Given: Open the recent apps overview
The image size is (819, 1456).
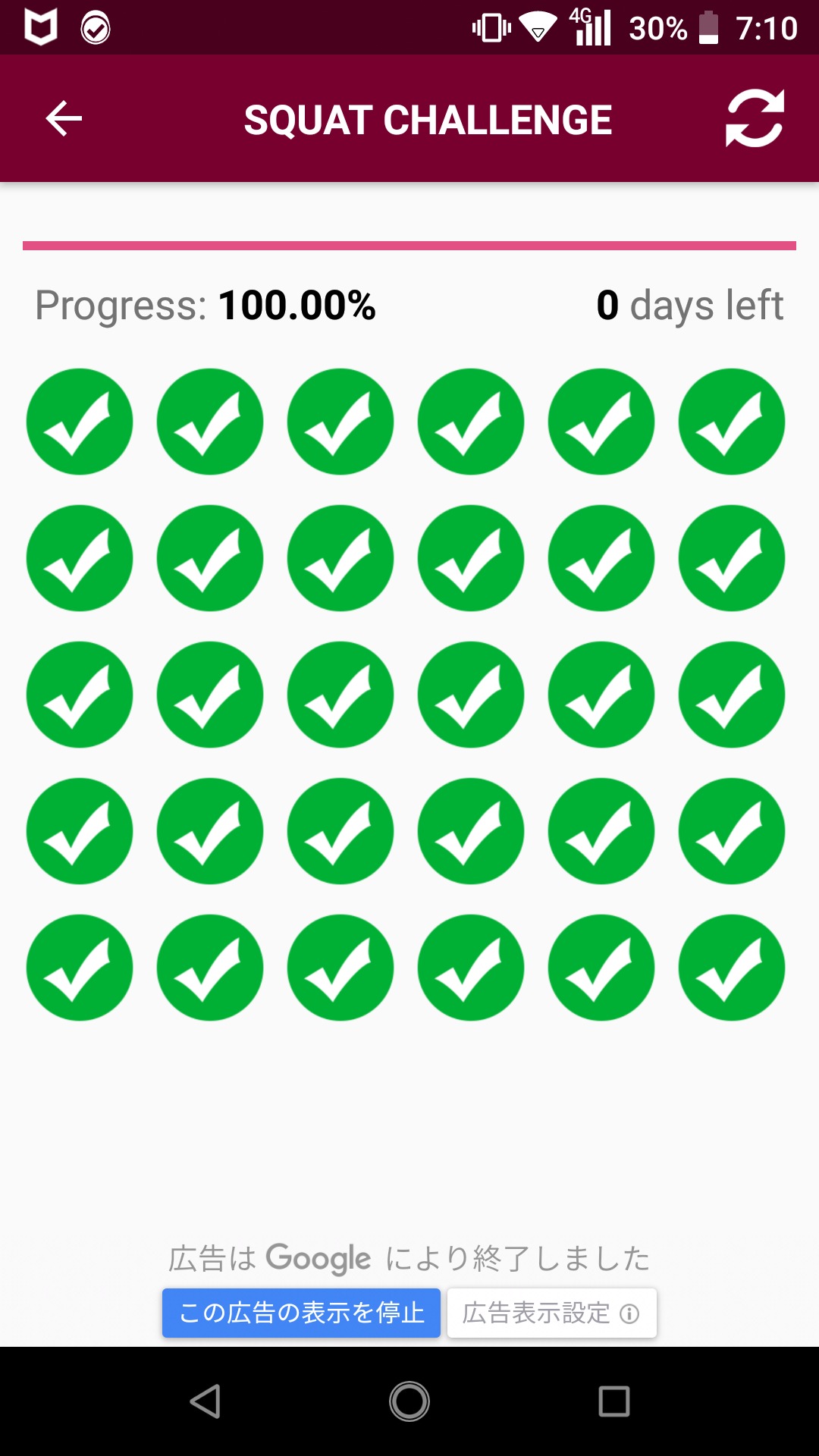Looking at the screenshot, I should [613, 1401].
